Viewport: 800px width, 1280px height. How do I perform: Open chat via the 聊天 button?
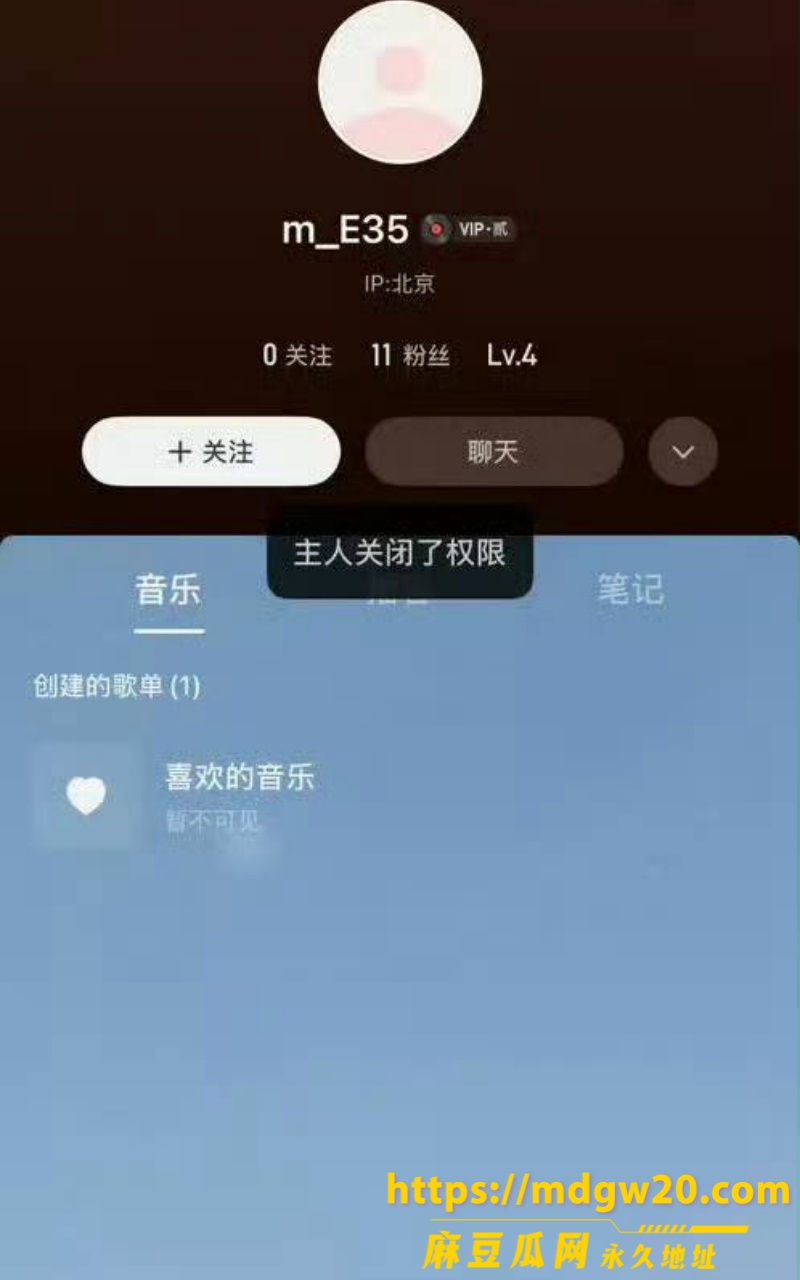(494, 452)
